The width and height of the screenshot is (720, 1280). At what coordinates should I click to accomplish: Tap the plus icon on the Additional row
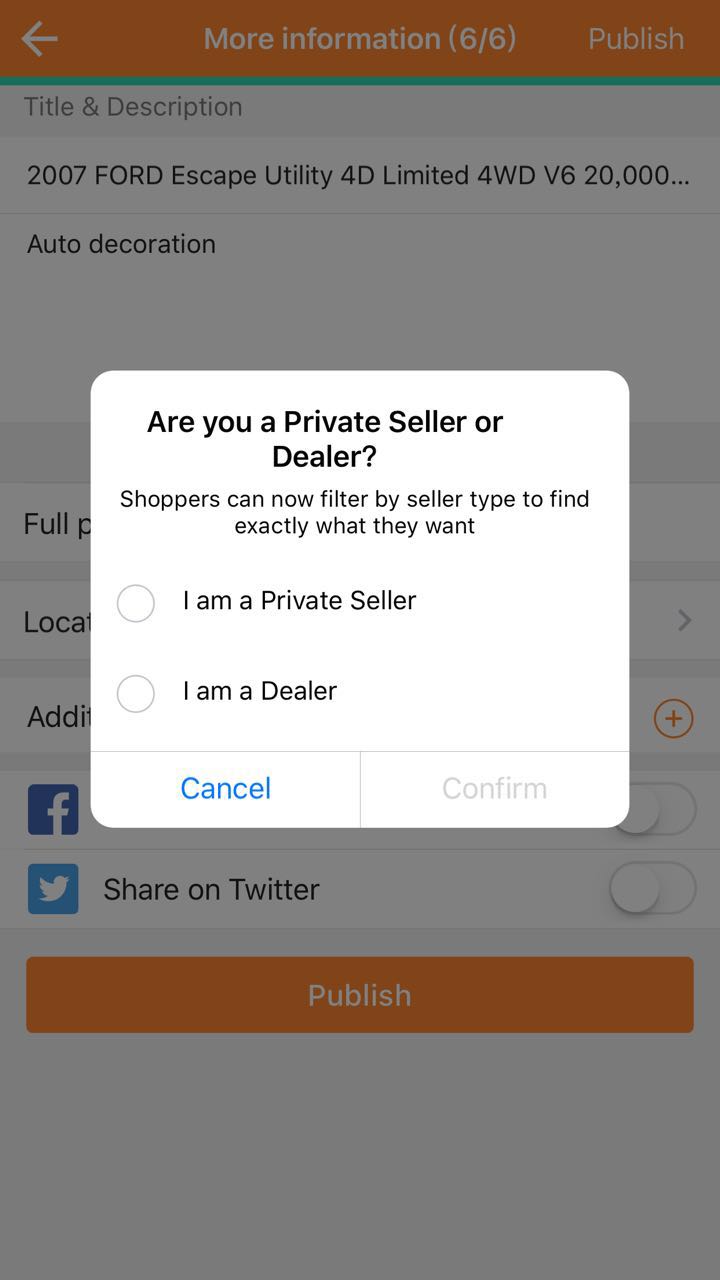[x=673, y=718]
